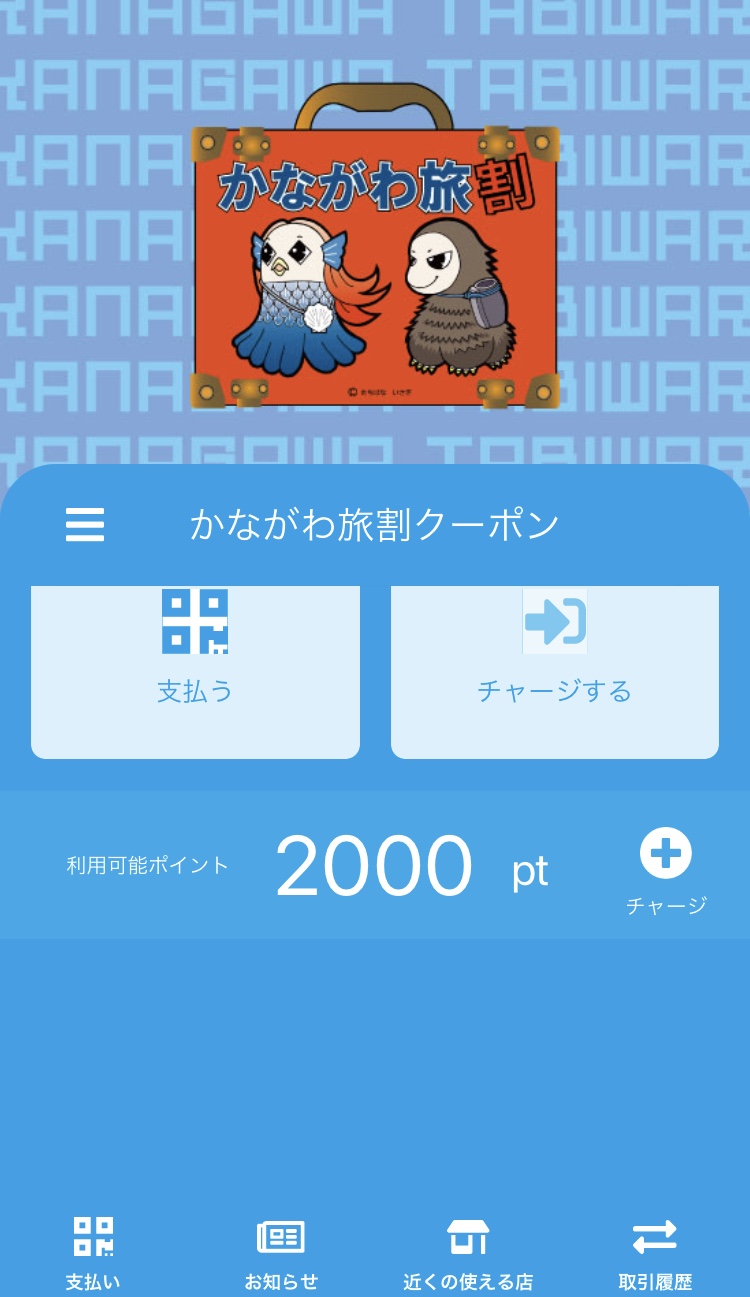The width and height of the screenshot is (750, 1297).
Task: View the 取引履歴 tab
Action: (655, 1252)
